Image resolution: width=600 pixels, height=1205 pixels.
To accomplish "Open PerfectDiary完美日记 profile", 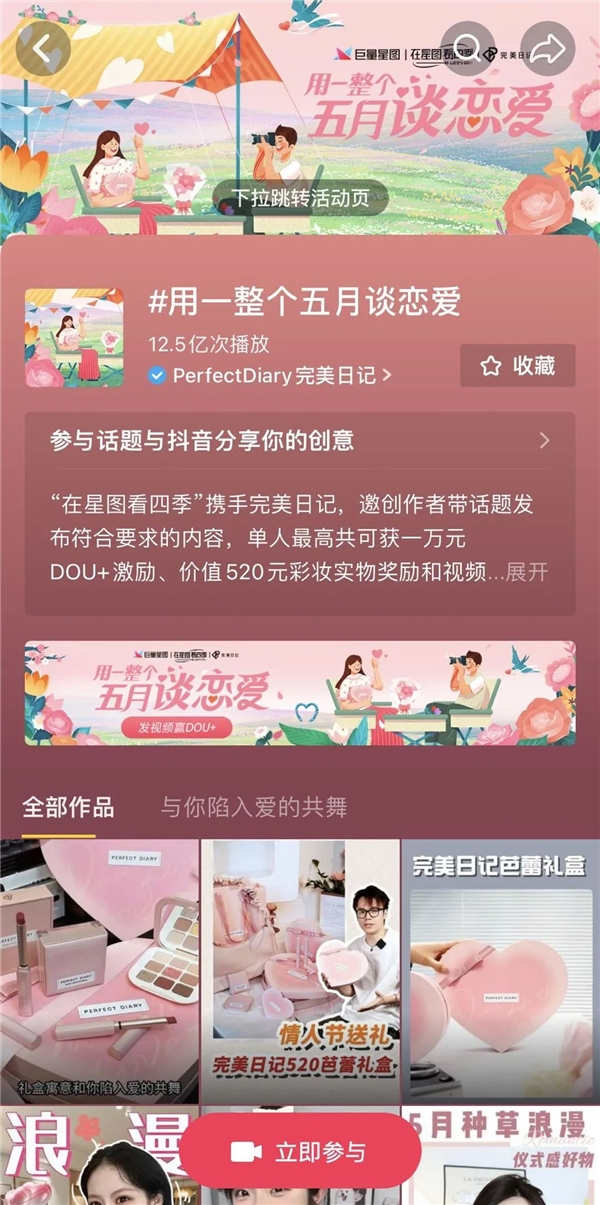I will 269,376.
